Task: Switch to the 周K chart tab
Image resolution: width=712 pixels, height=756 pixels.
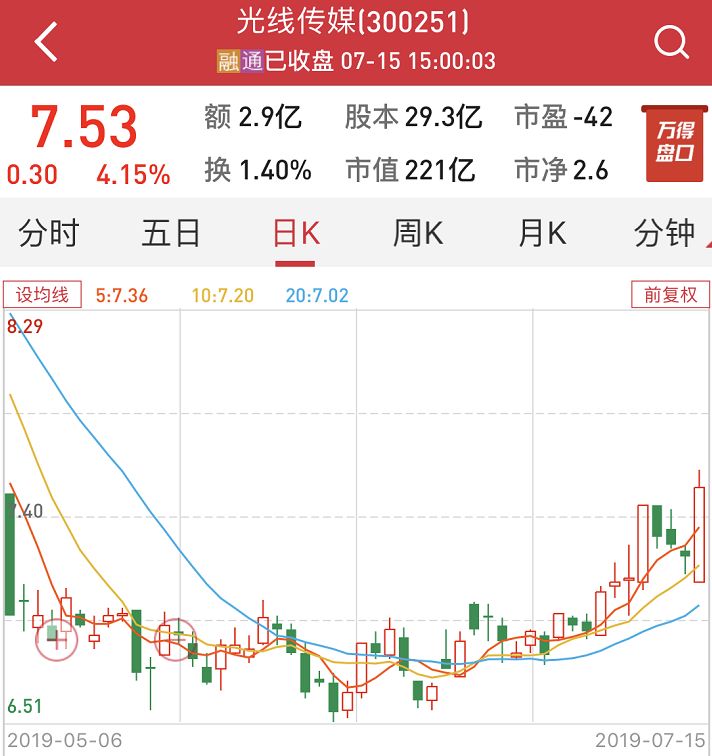Action: tap(418, 233)
